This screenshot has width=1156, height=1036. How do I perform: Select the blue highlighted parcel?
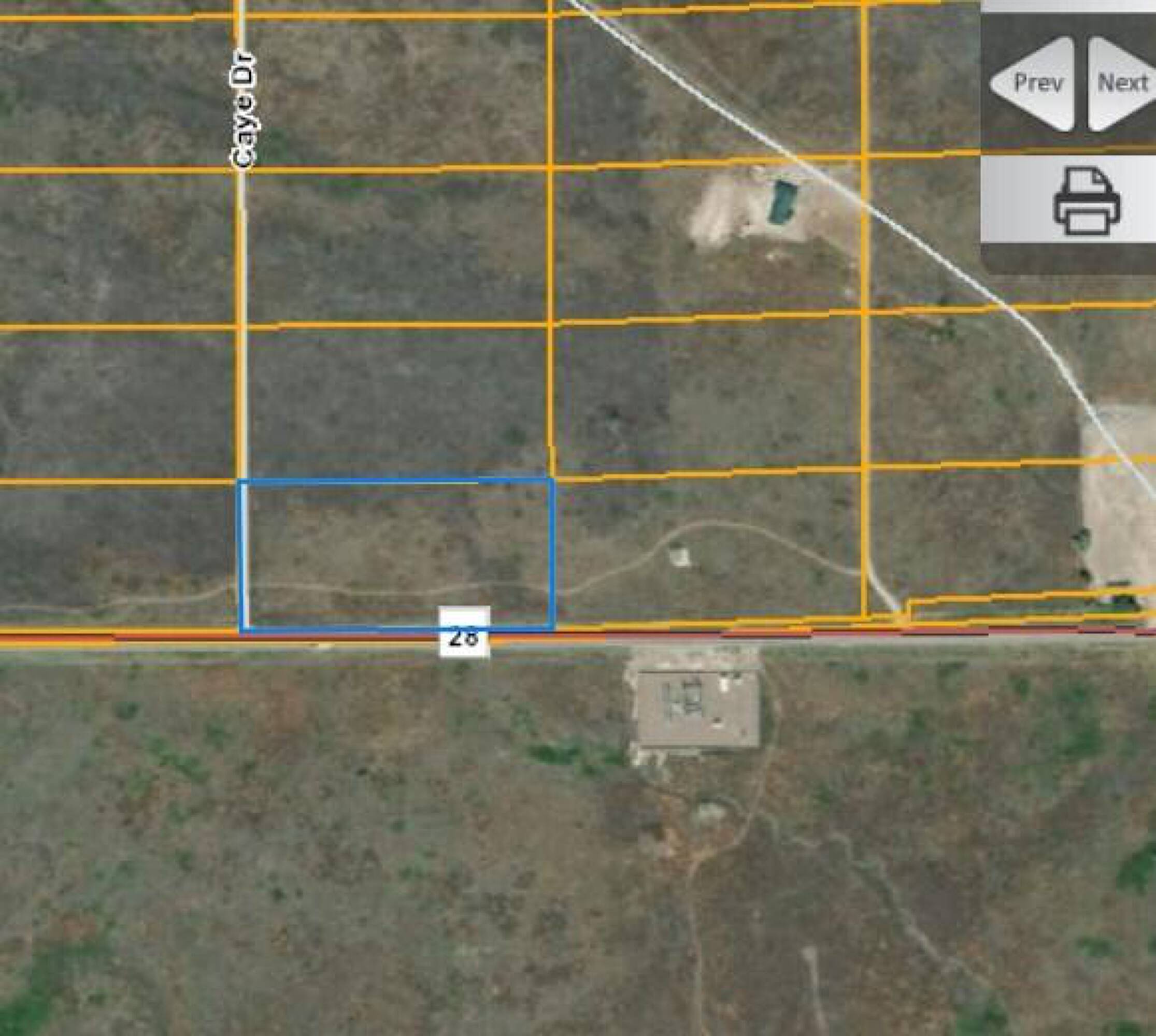[396, 555]
